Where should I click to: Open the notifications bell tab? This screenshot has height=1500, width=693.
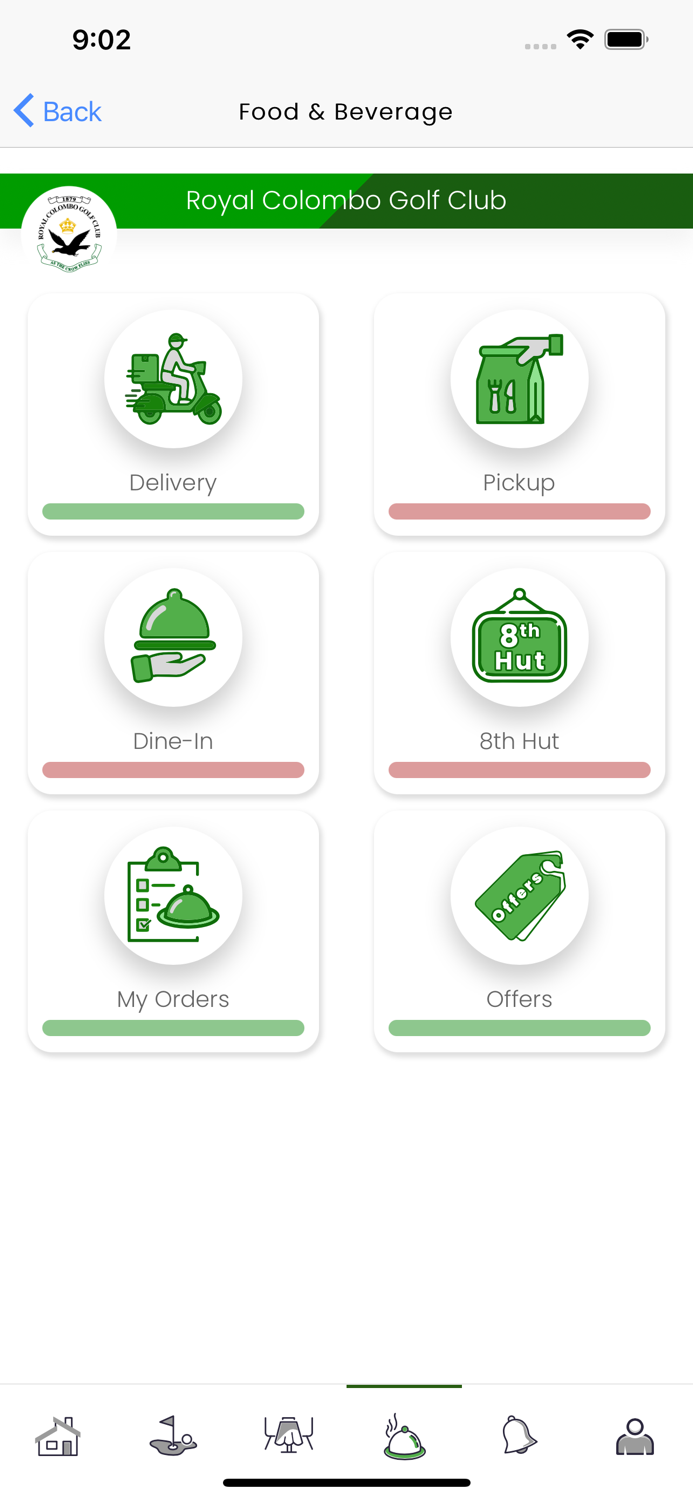pos(519,1436)
